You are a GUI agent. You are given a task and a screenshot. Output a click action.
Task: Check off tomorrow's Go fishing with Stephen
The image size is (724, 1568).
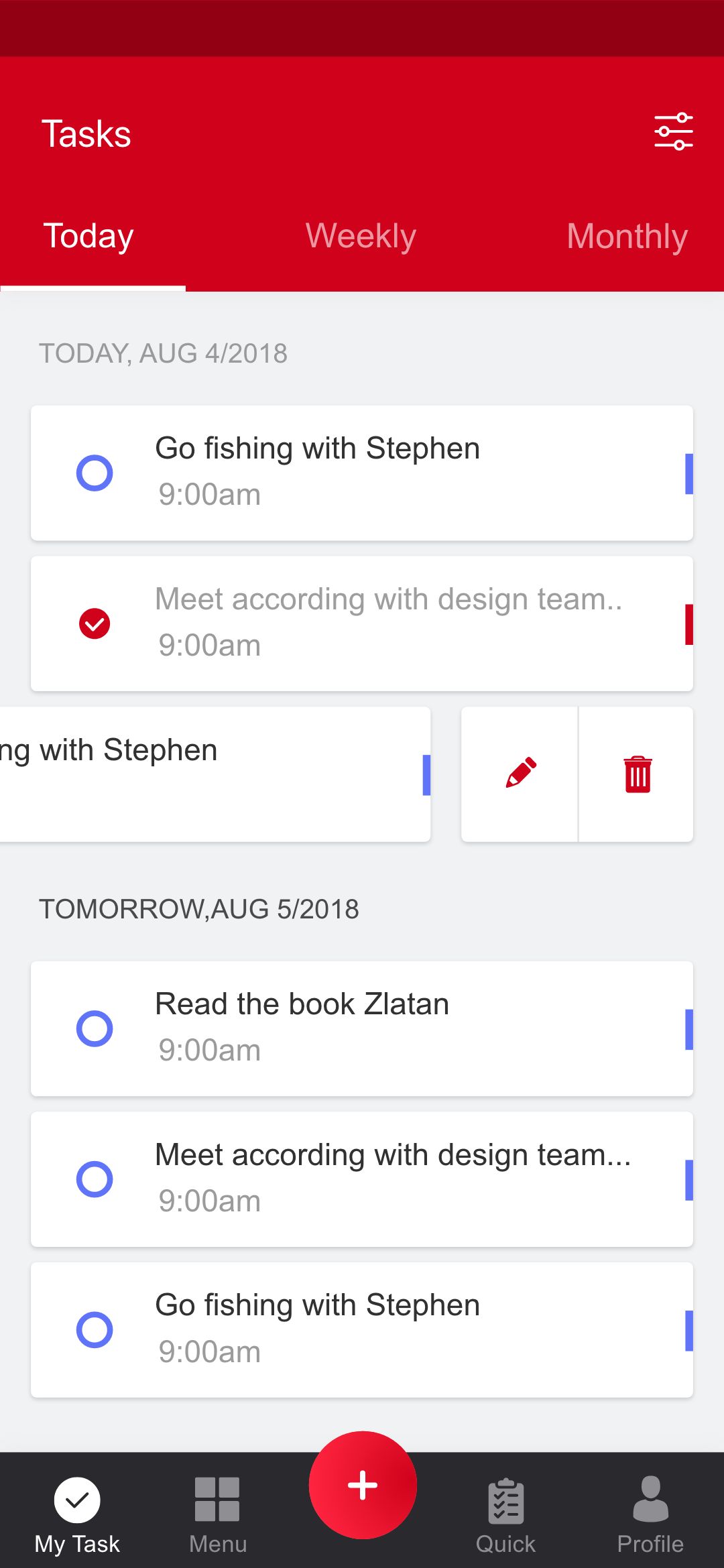[95, 1330]
